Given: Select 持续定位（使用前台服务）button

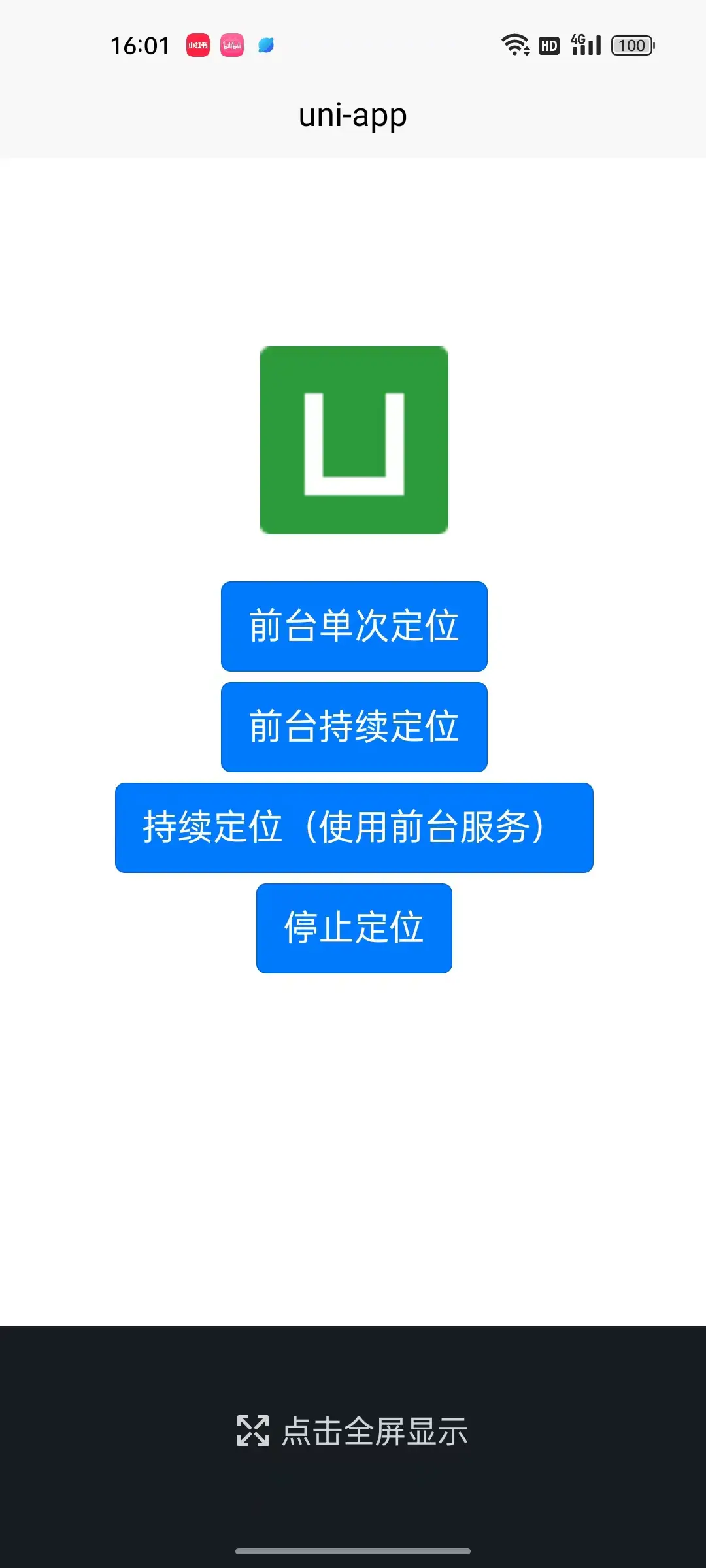Looking at the screenshot, I should point(354,827).
